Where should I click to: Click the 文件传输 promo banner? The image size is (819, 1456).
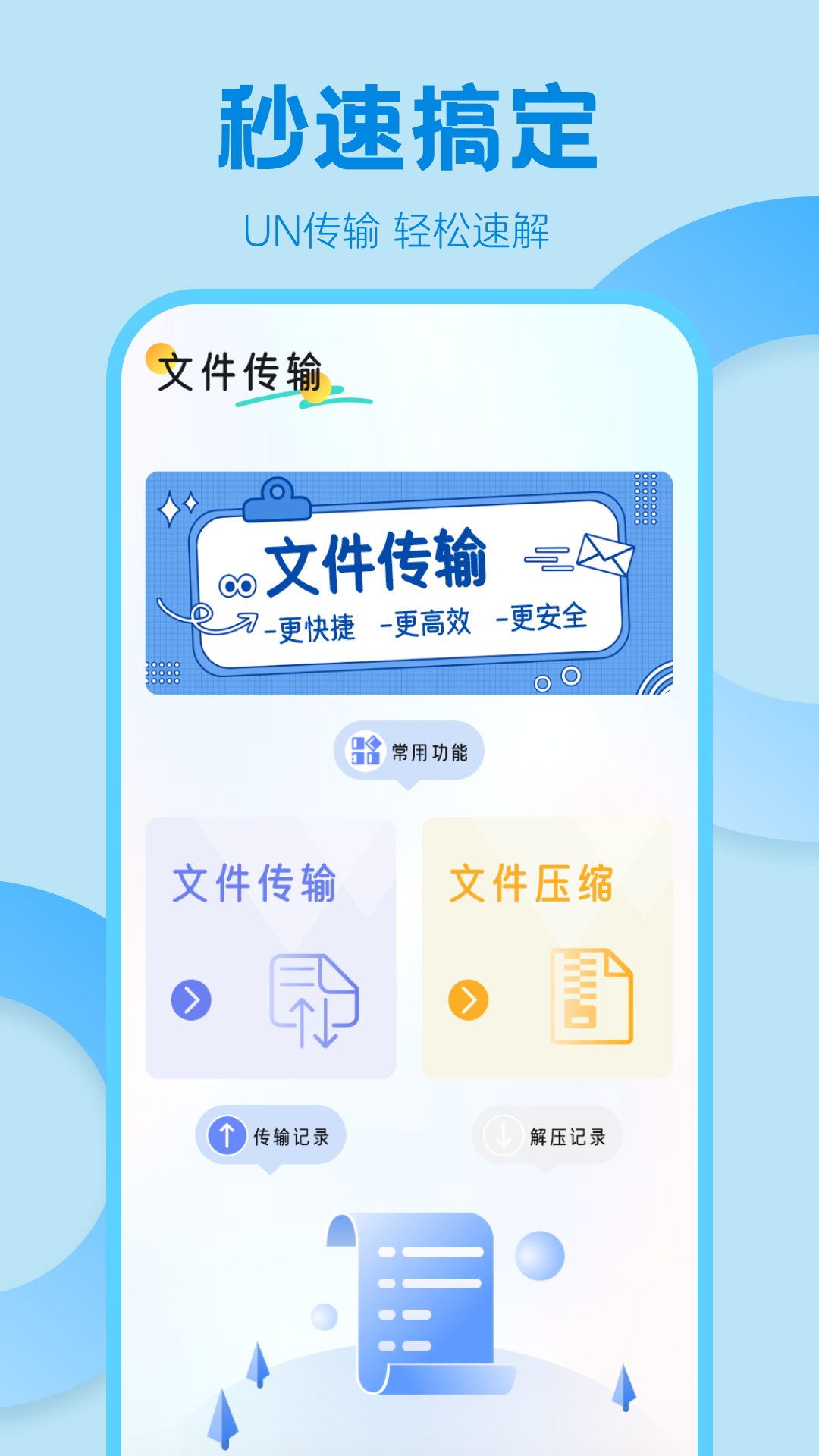(409, 584)
